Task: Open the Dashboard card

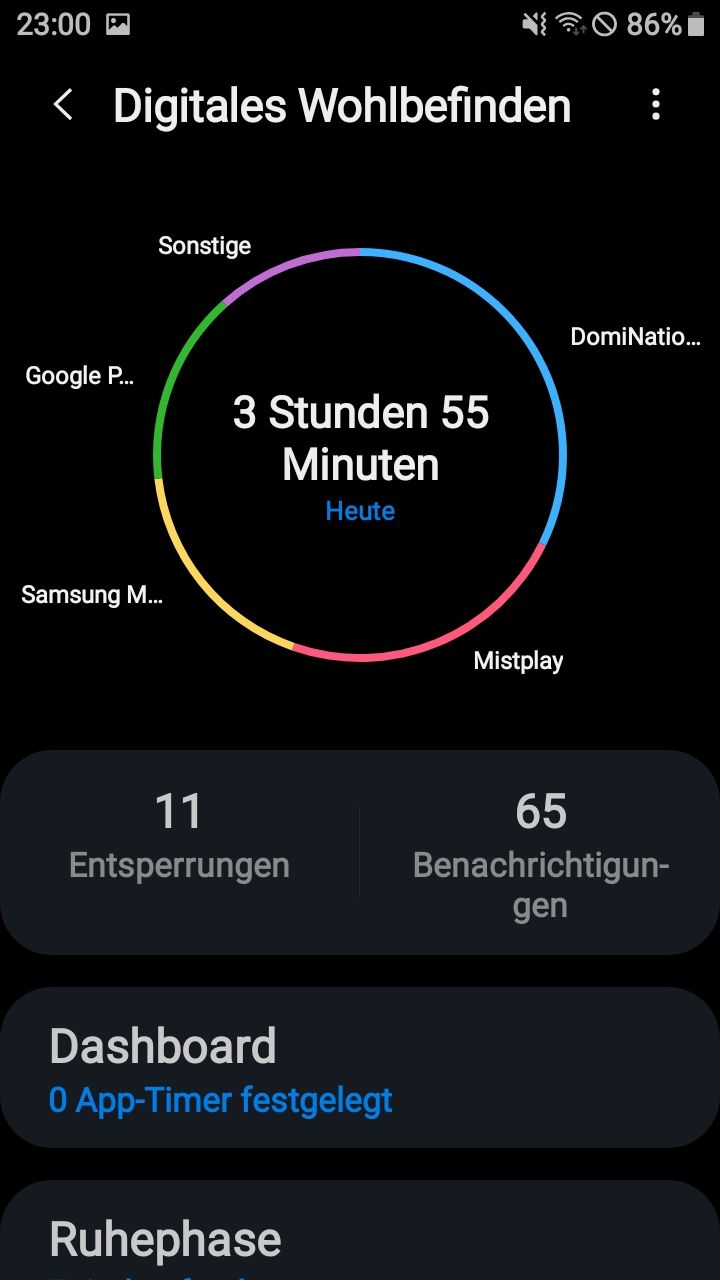Action: tap(360, 1070)
